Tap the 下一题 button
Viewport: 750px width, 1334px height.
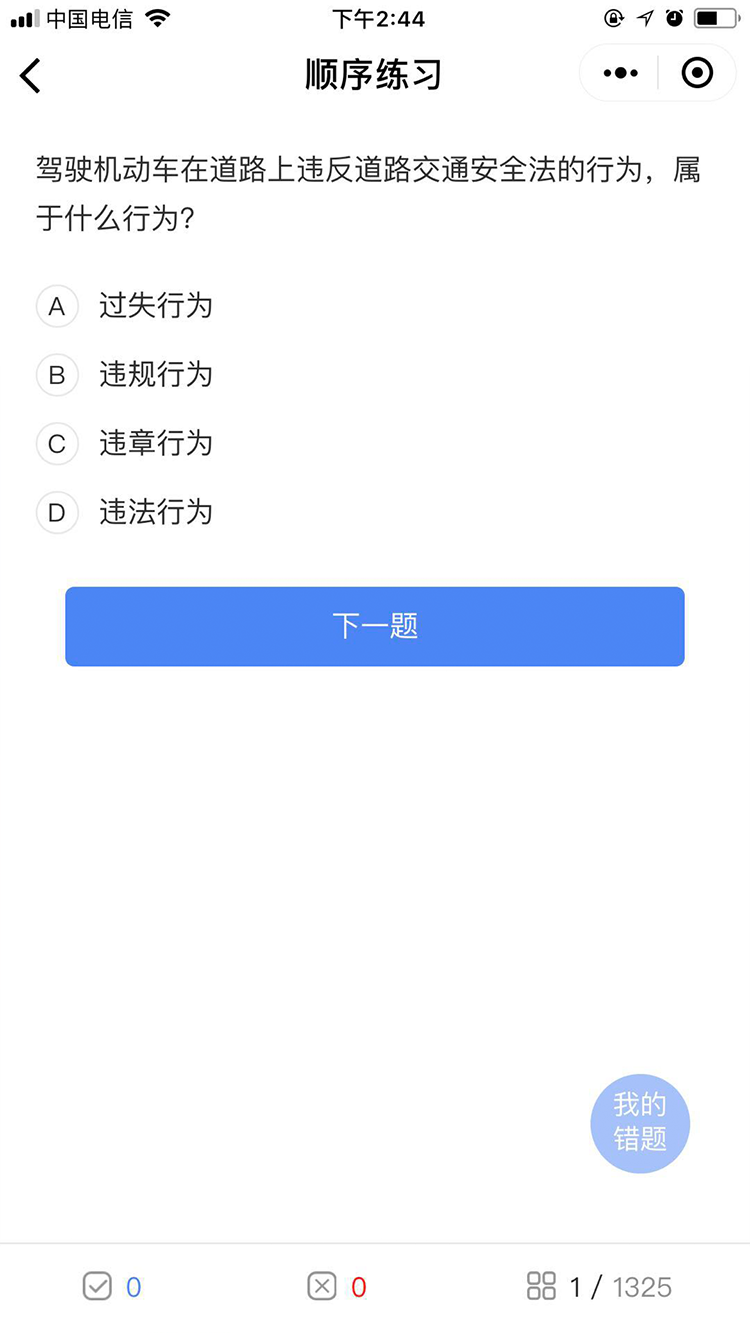375,626
